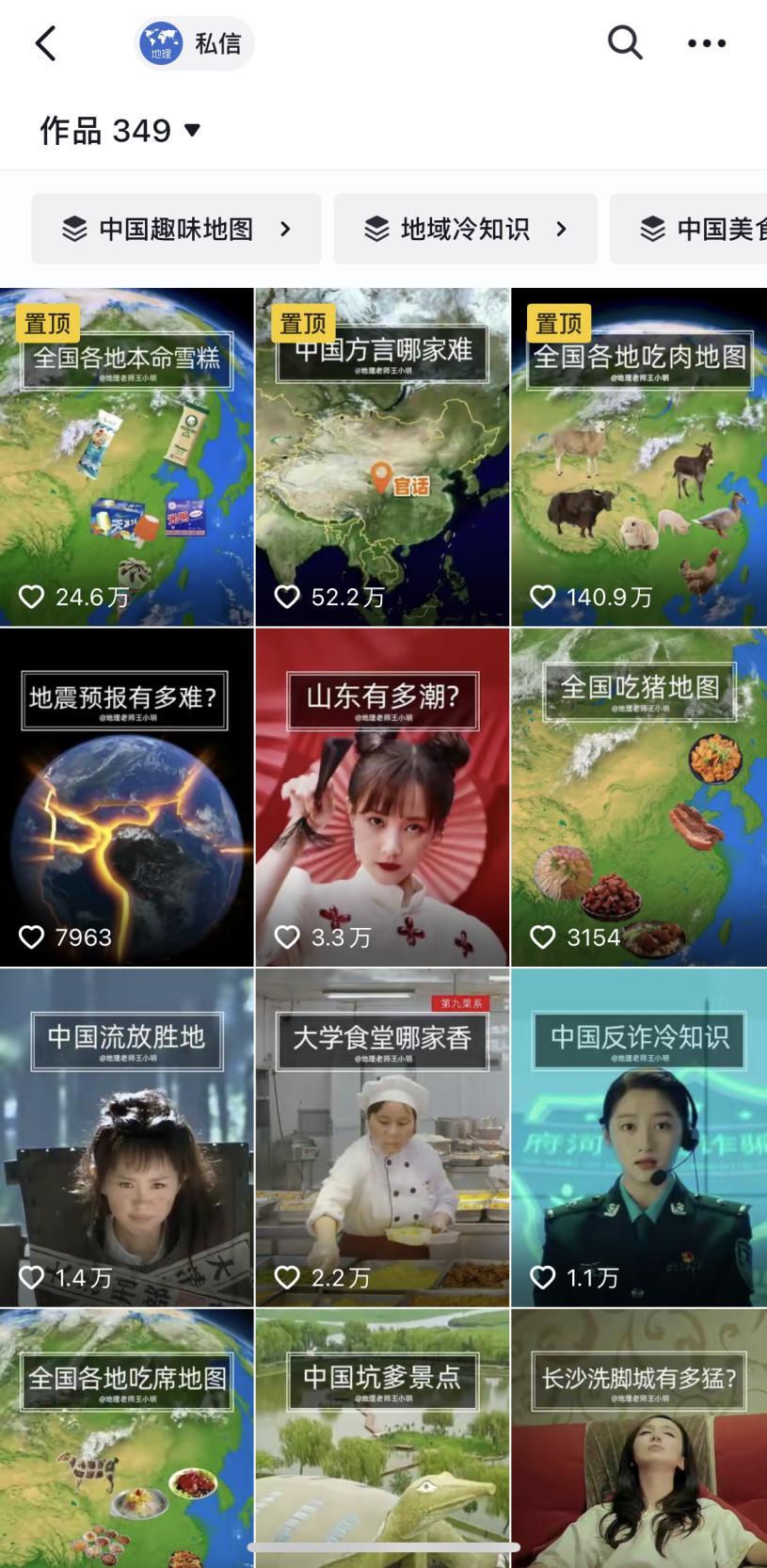Watch the 中国流放胜地 video
The image size is (767, 1568).
click(x=126, y=1139)
